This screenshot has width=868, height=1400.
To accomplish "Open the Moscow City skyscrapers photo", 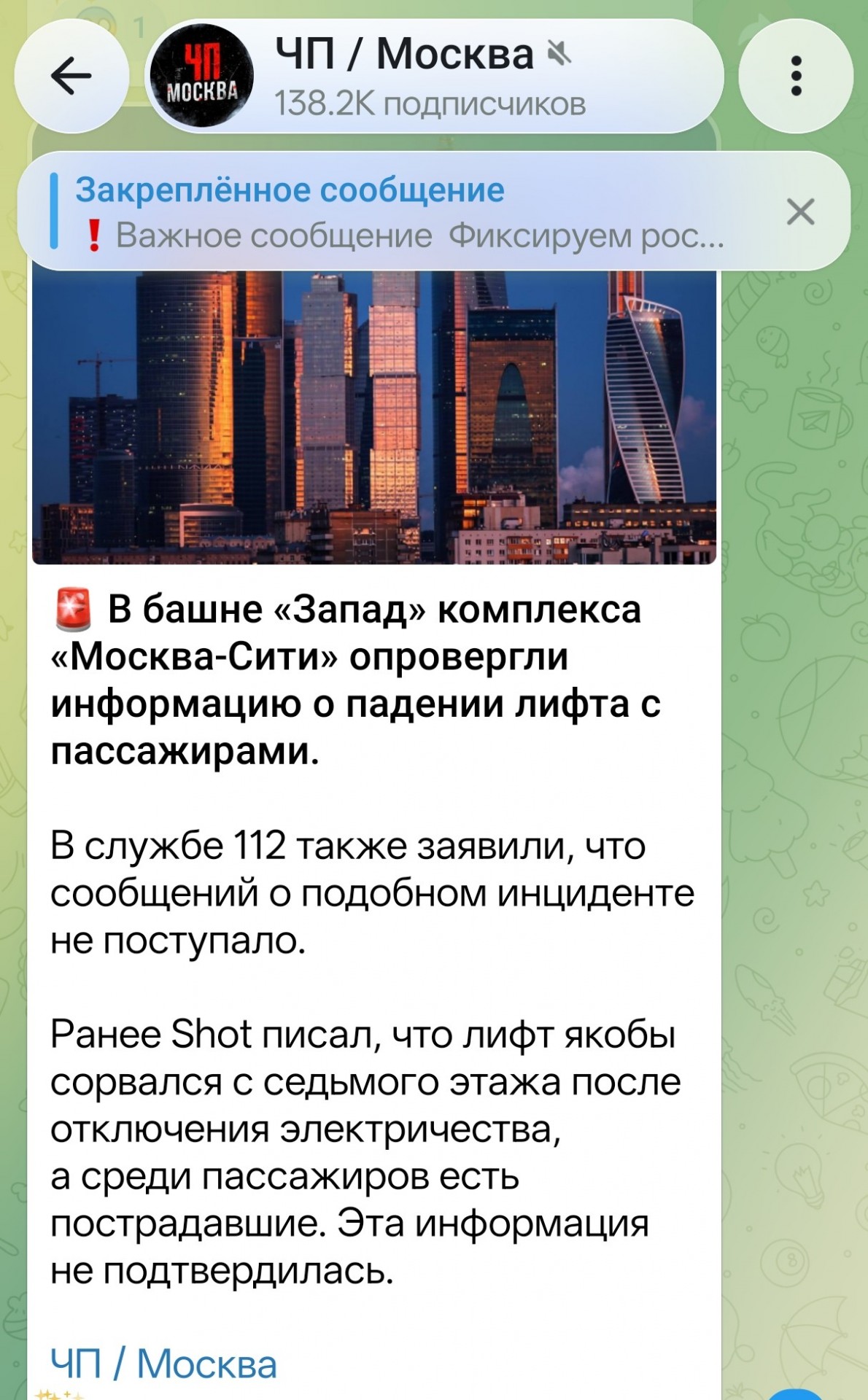I will click(374, 416).
